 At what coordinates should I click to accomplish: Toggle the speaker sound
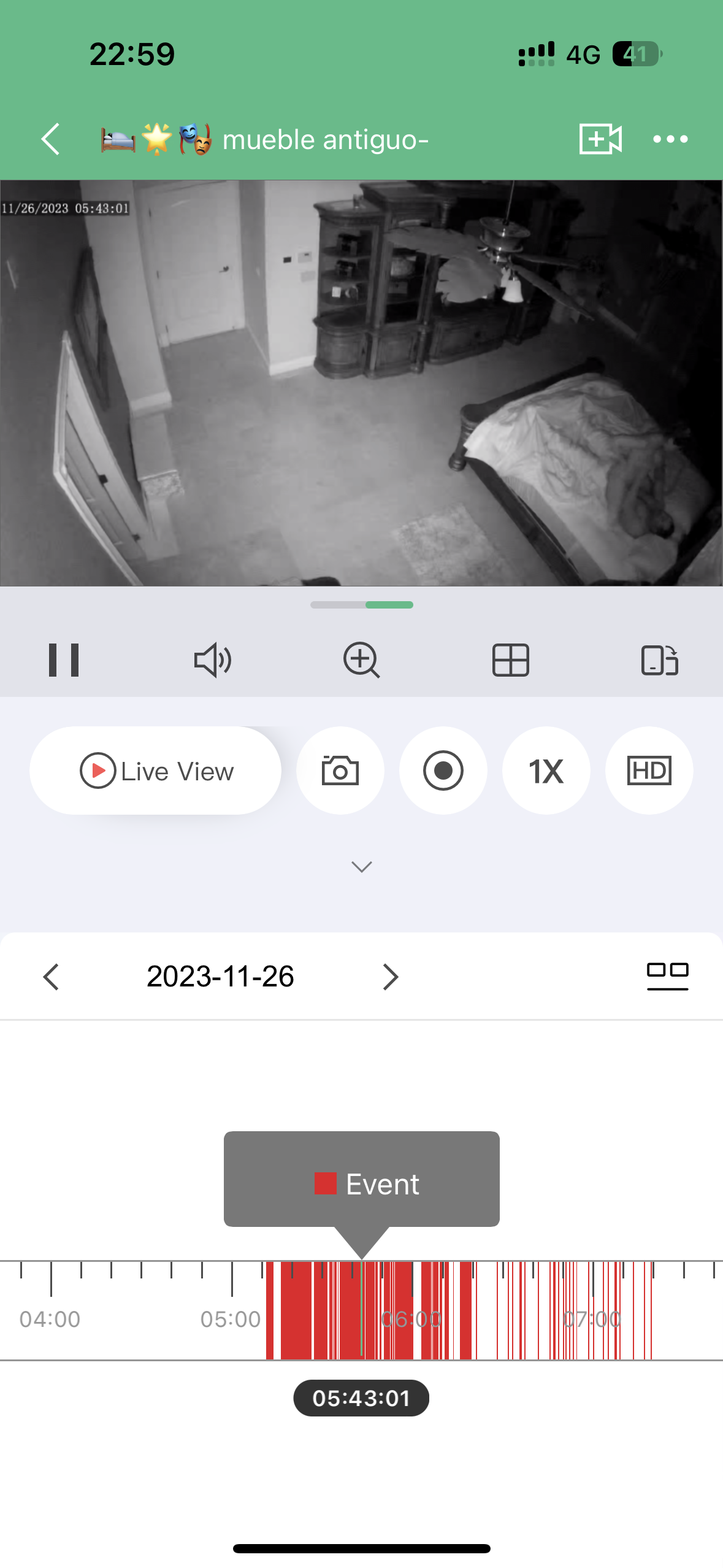click(212, 660)
